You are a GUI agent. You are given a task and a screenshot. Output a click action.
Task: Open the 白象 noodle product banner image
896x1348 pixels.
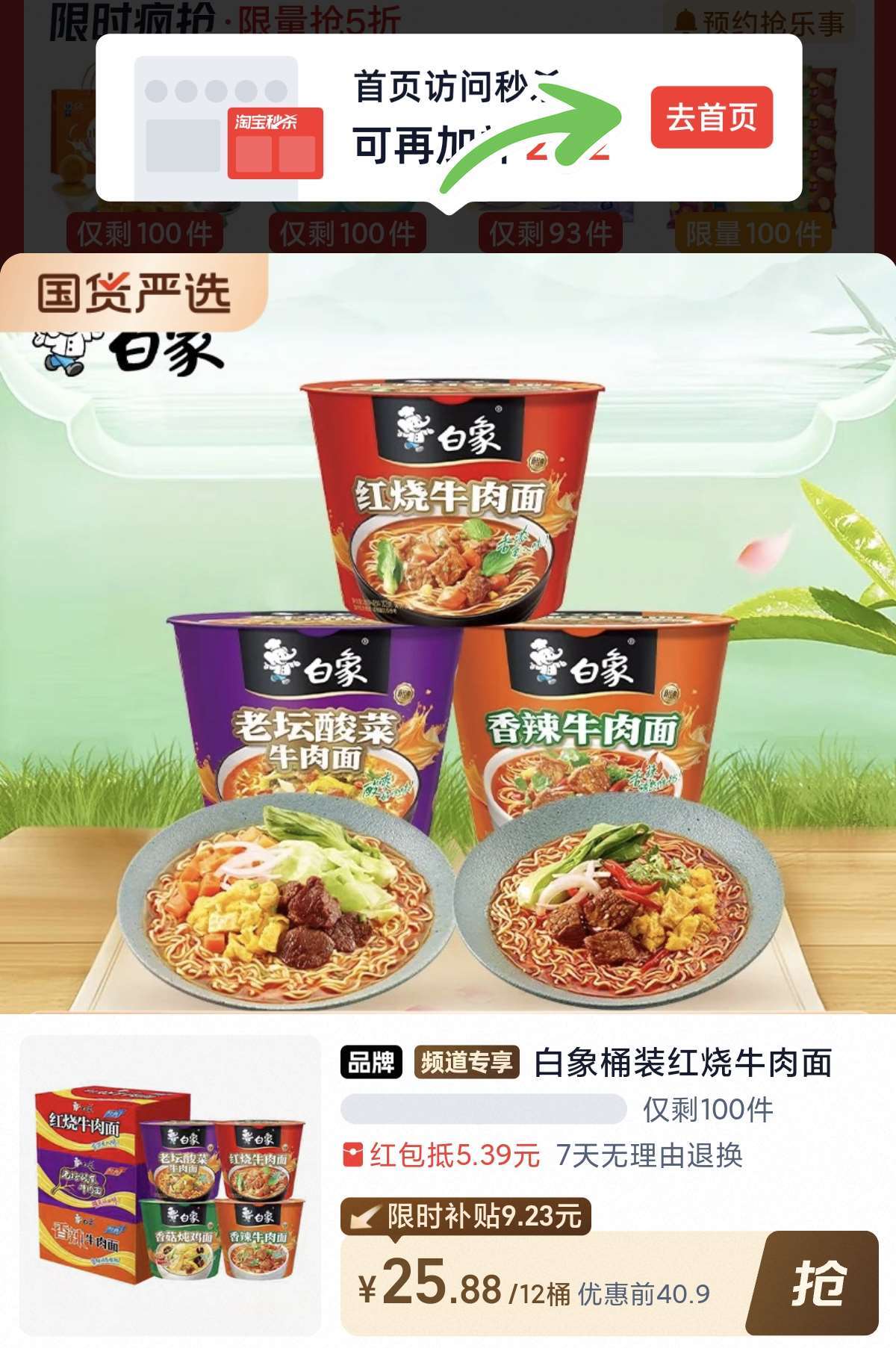tap(448, 633)
